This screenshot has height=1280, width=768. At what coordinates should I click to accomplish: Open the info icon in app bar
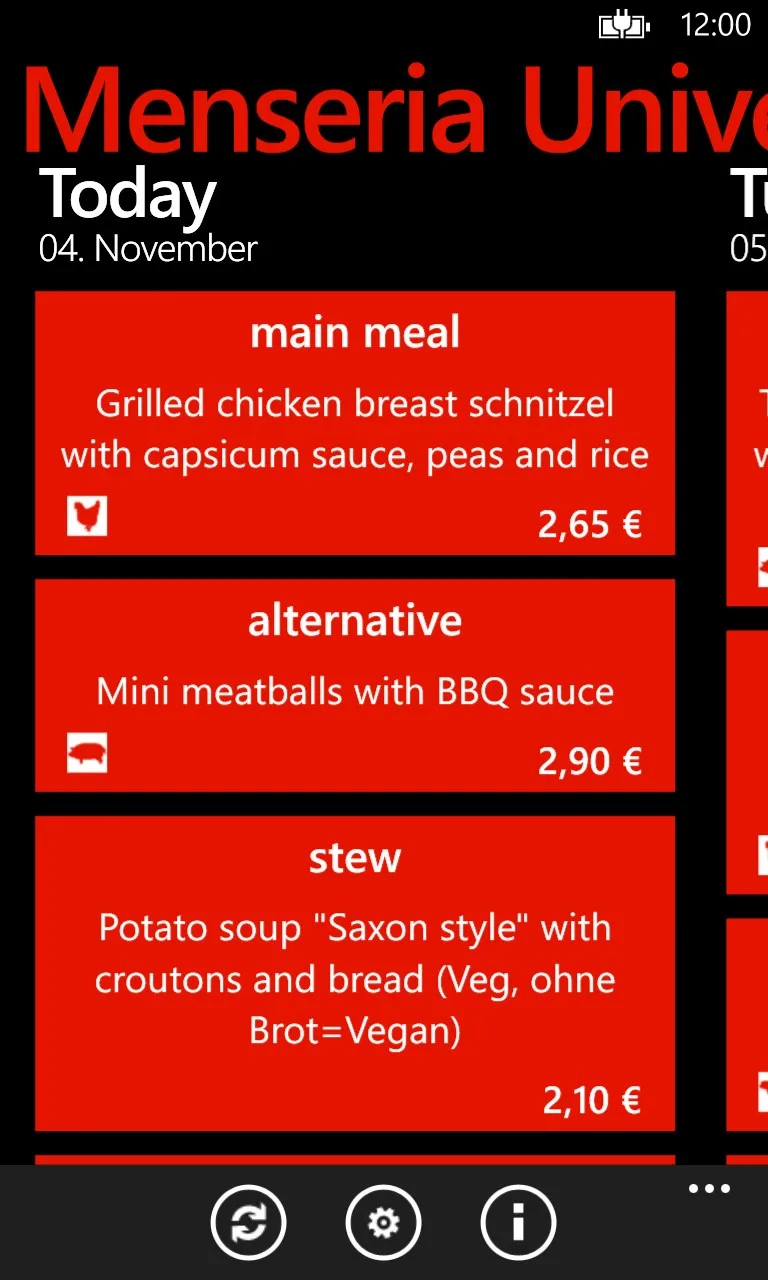pos(518,1222)
